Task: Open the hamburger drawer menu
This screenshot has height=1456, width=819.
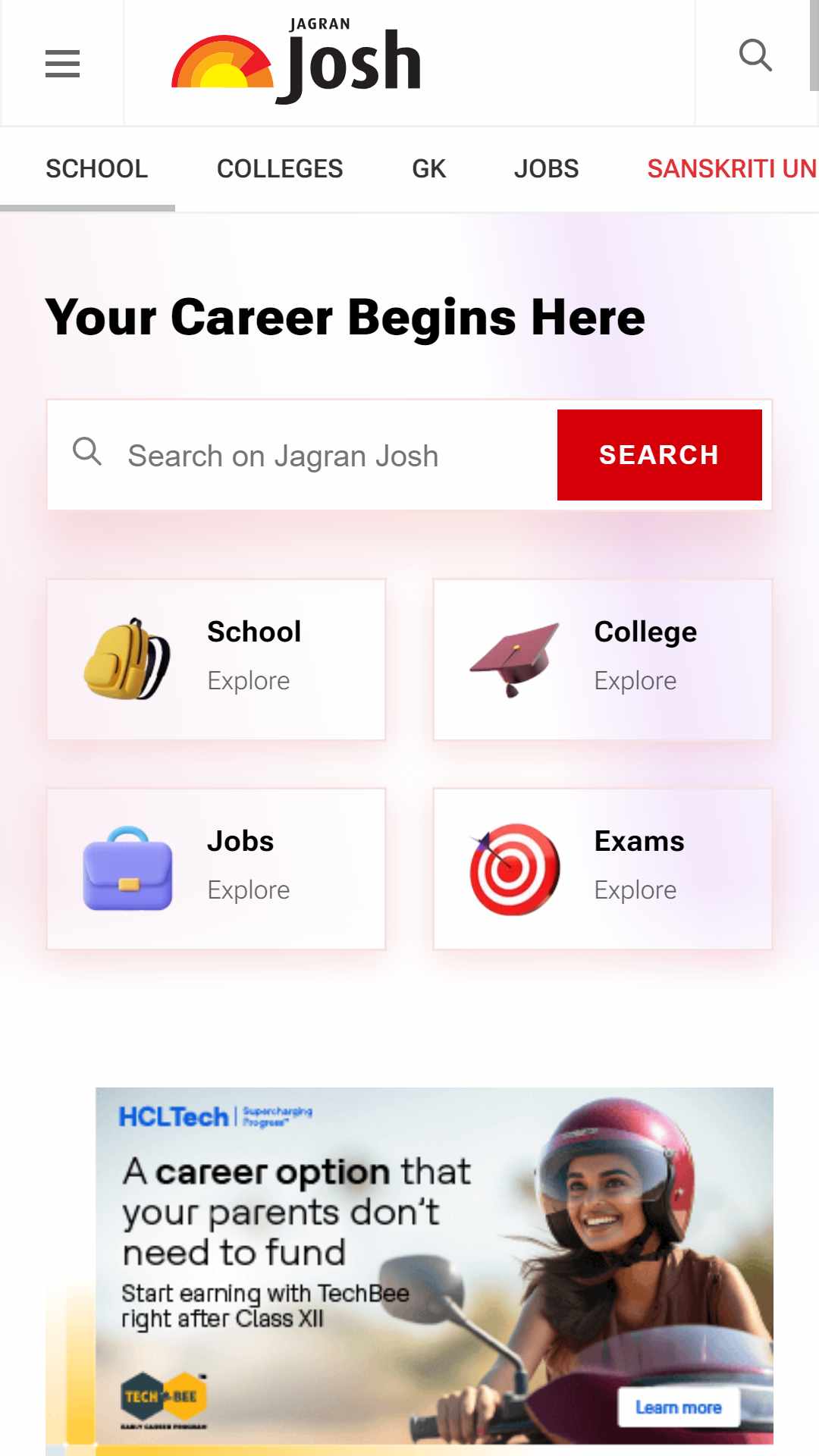Action: tap(62, 64)
